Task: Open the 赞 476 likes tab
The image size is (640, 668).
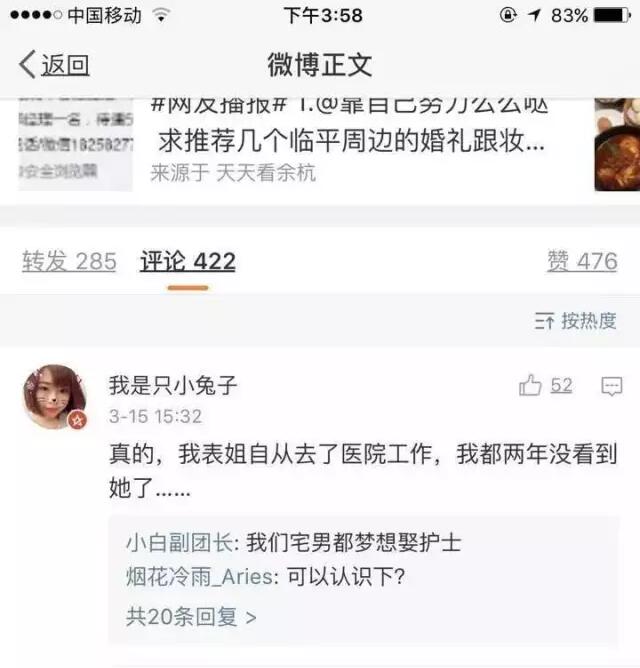Action: 582,262
